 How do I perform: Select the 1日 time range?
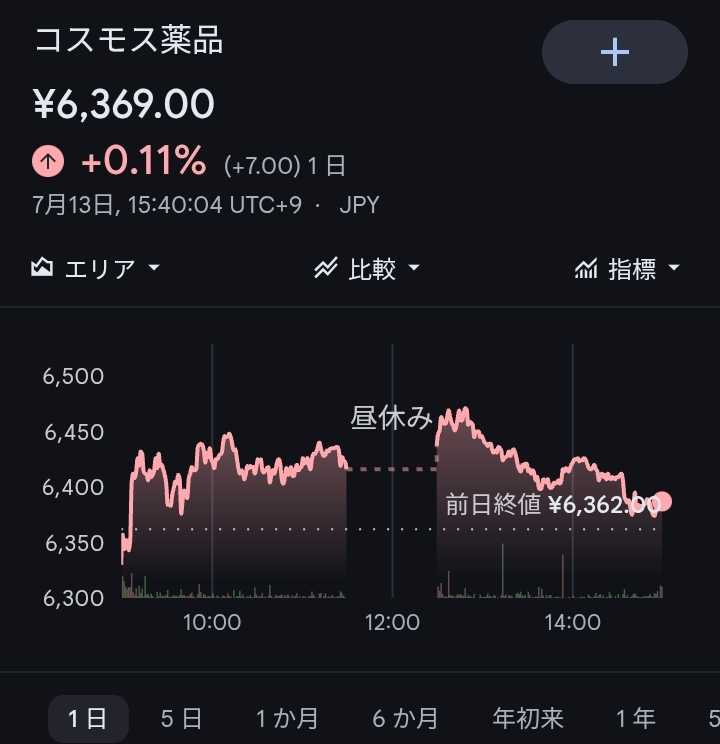click(x=88, y=718)
